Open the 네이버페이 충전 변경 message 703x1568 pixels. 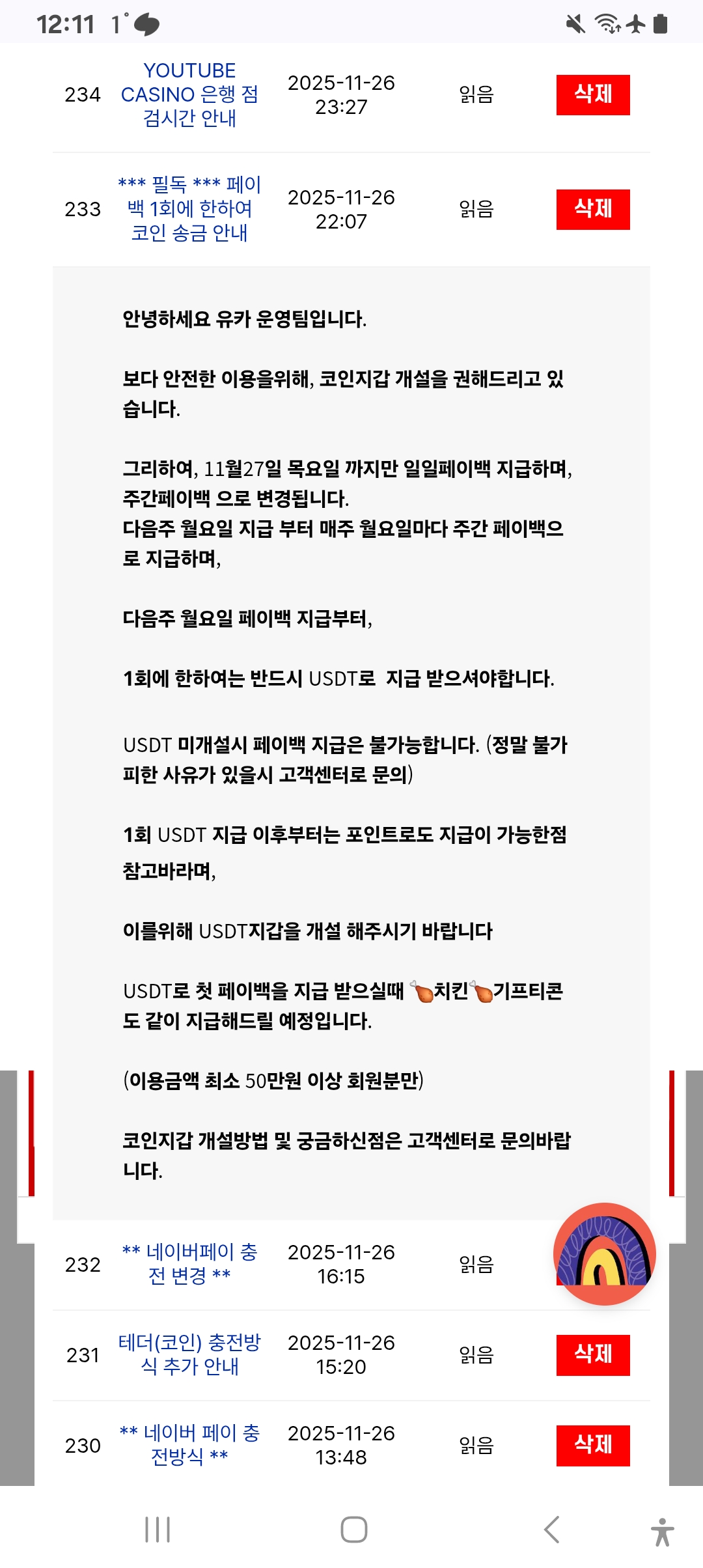click(x=189, y=1263)
